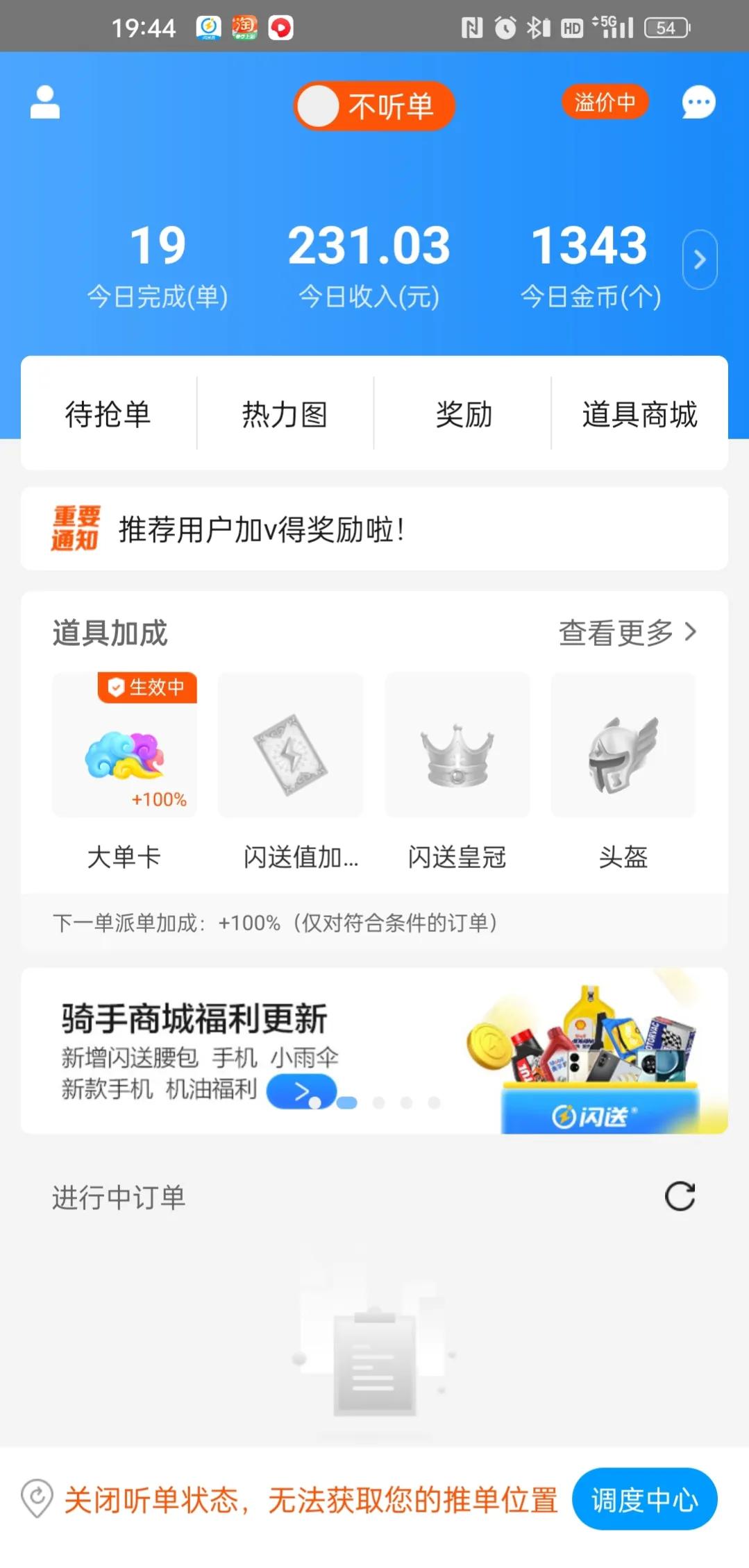
Task: Open the messages chat icon
Action: tap(699, 103)
